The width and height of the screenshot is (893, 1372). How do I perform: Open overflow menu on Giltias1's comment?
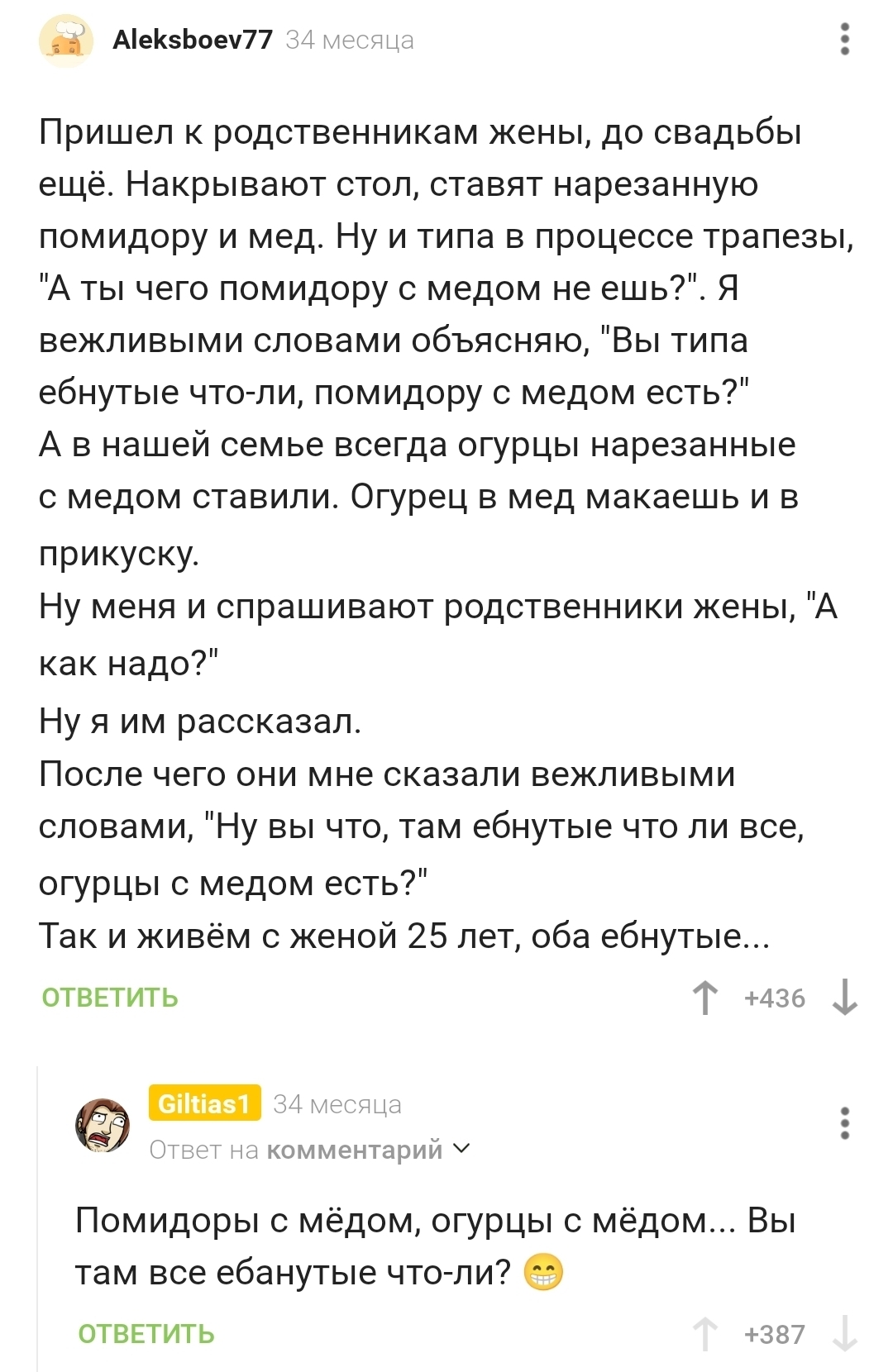[x=844, y=1124]
